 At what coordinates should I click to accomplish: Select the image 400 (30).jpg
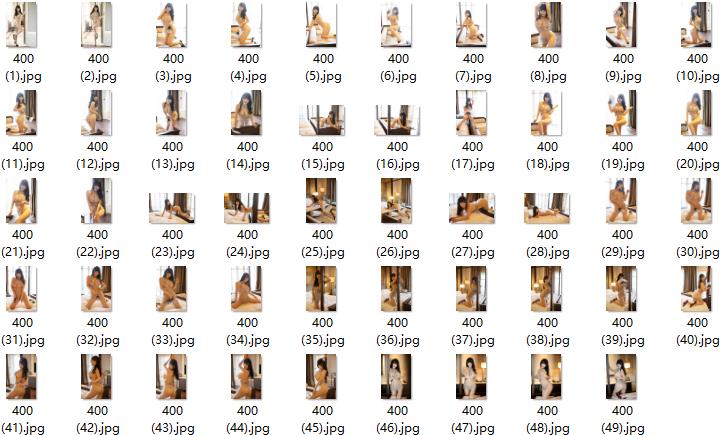coord(697,201)
